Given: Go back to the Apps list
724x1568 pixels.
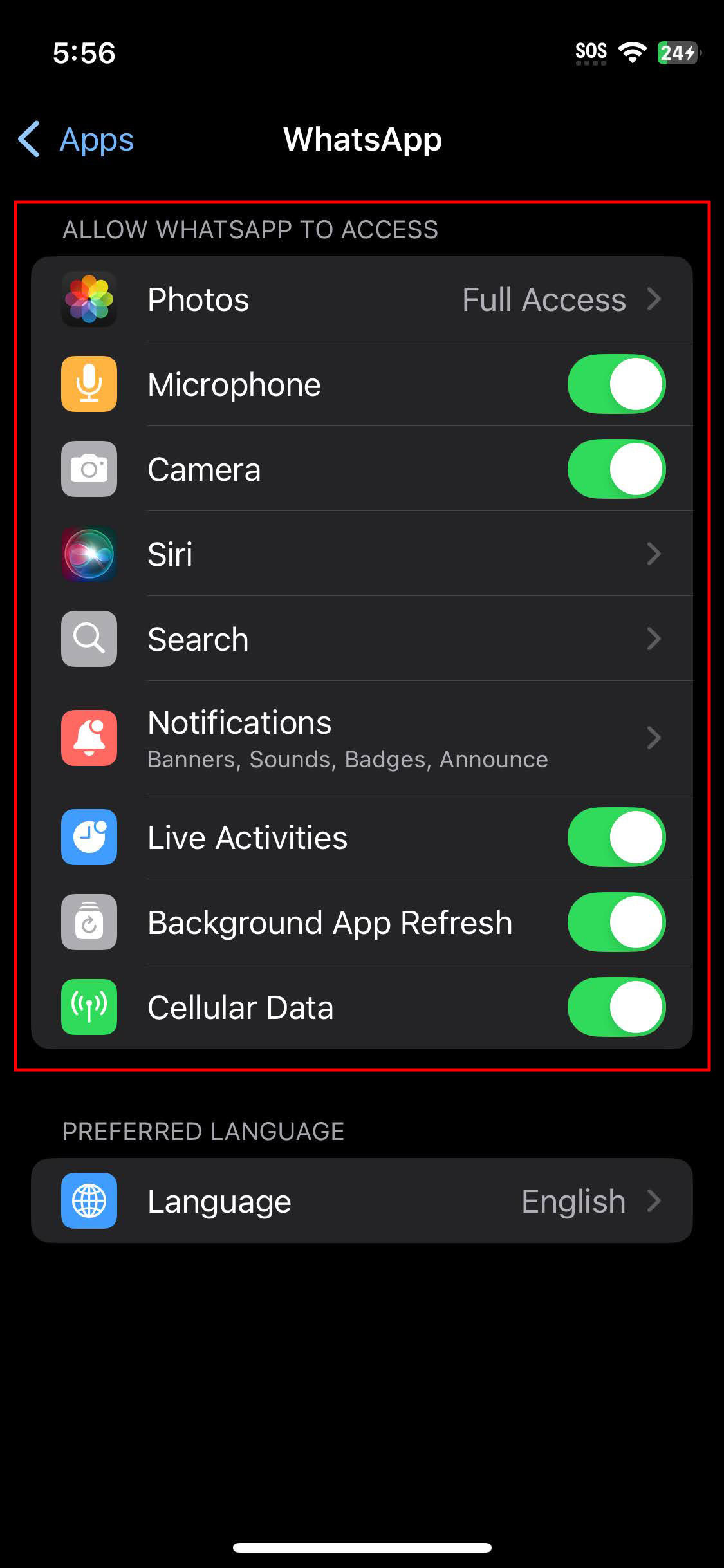Looking at the screenshot, I should tap(76, 139).
